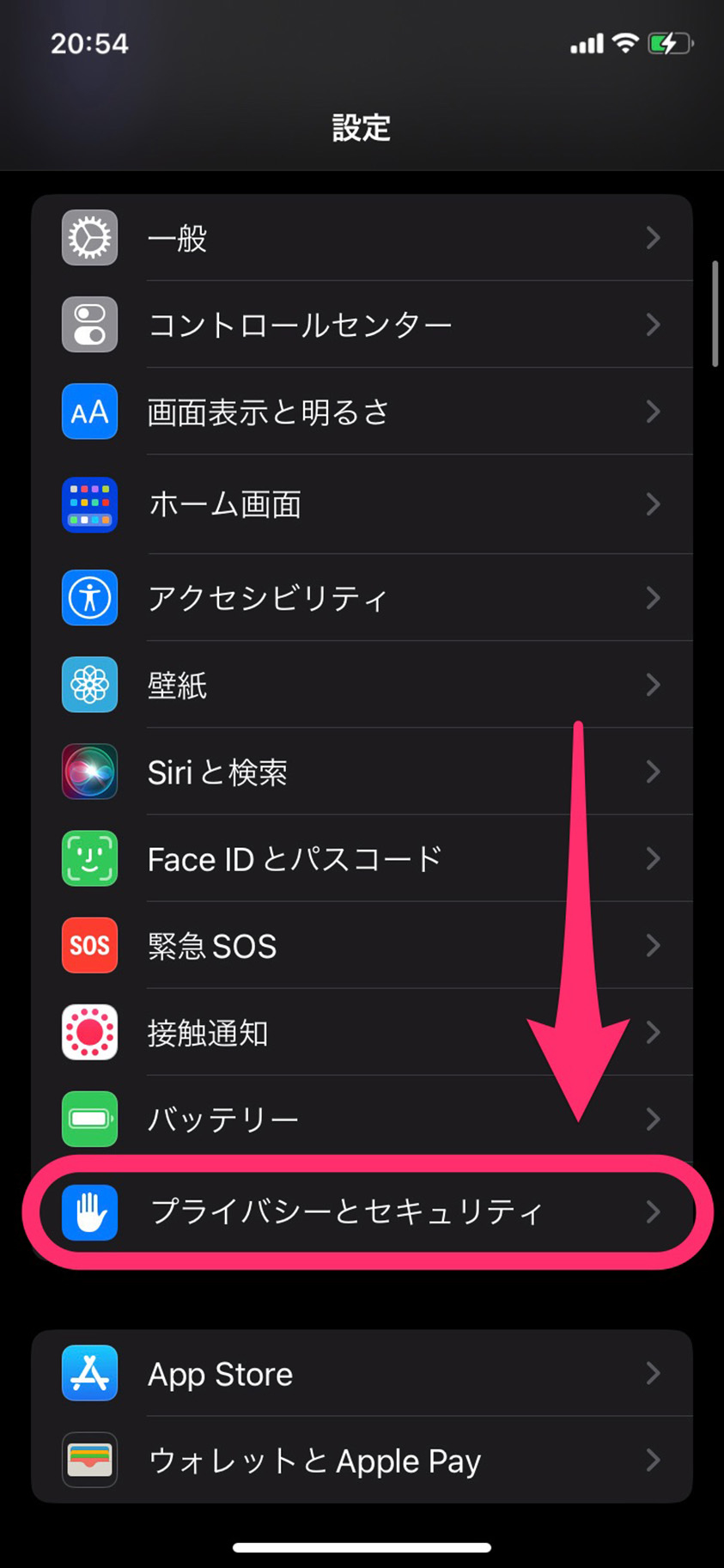Open コントロールセンター settings
The width and height of the screenshot is (724, 1568).
coord(361,325)
